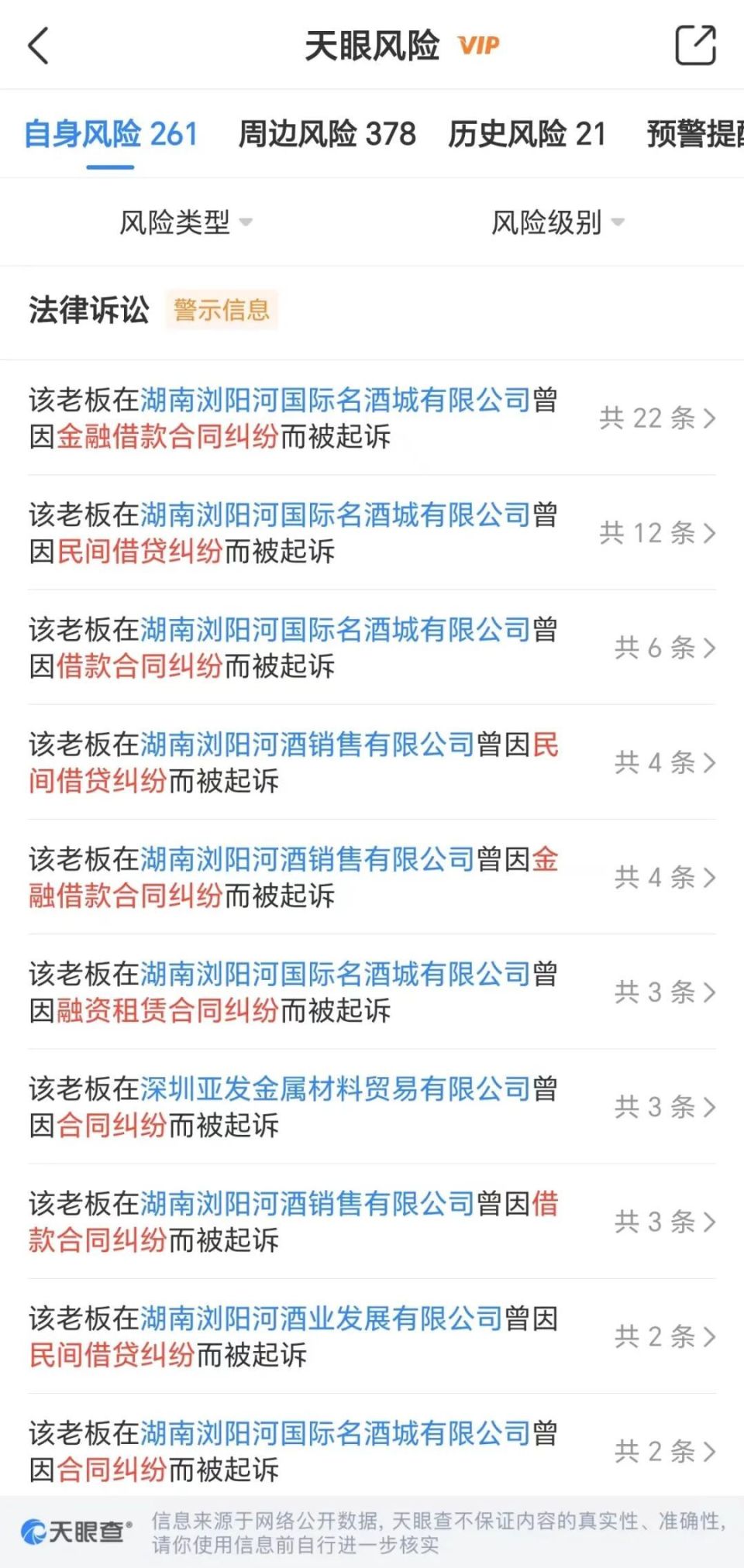Screen dimensions: 744x1568
Task: Stay on the 自身风险 261 tab
Action: click(x=110, y=135)
